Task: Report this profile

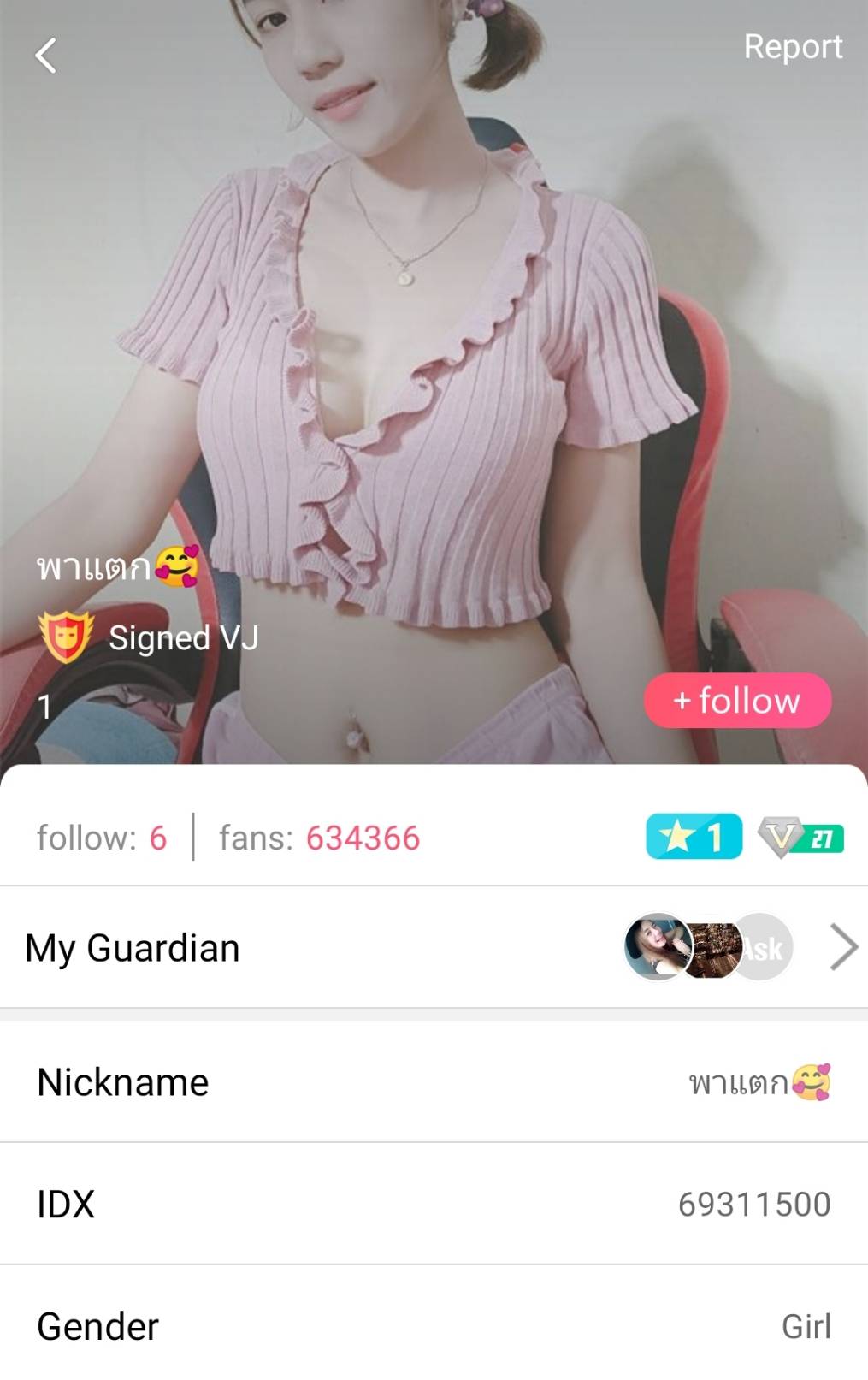Action: [x=793, y=47]
